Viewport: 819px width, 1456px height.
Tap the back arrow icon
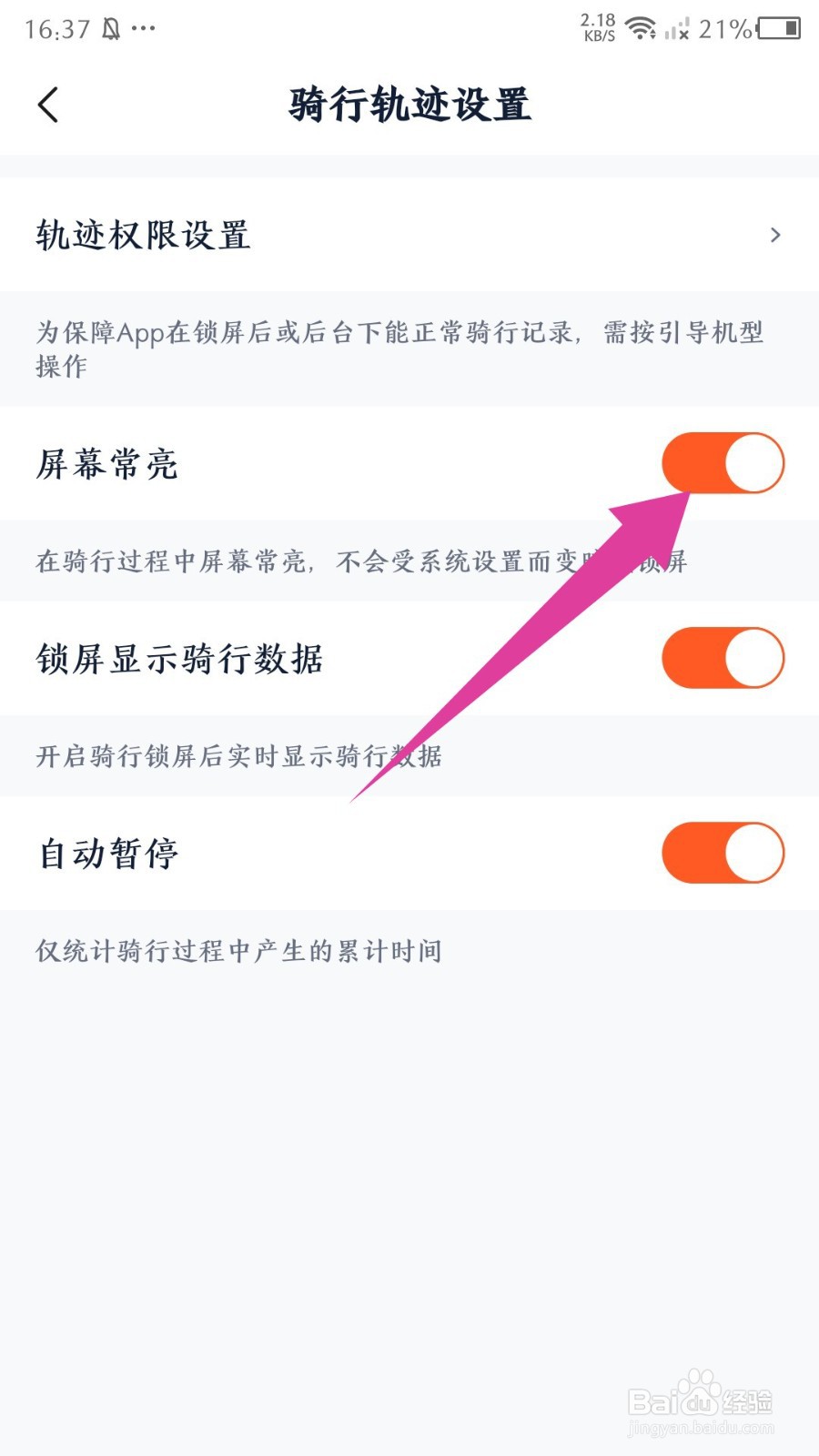coord(47,105)
